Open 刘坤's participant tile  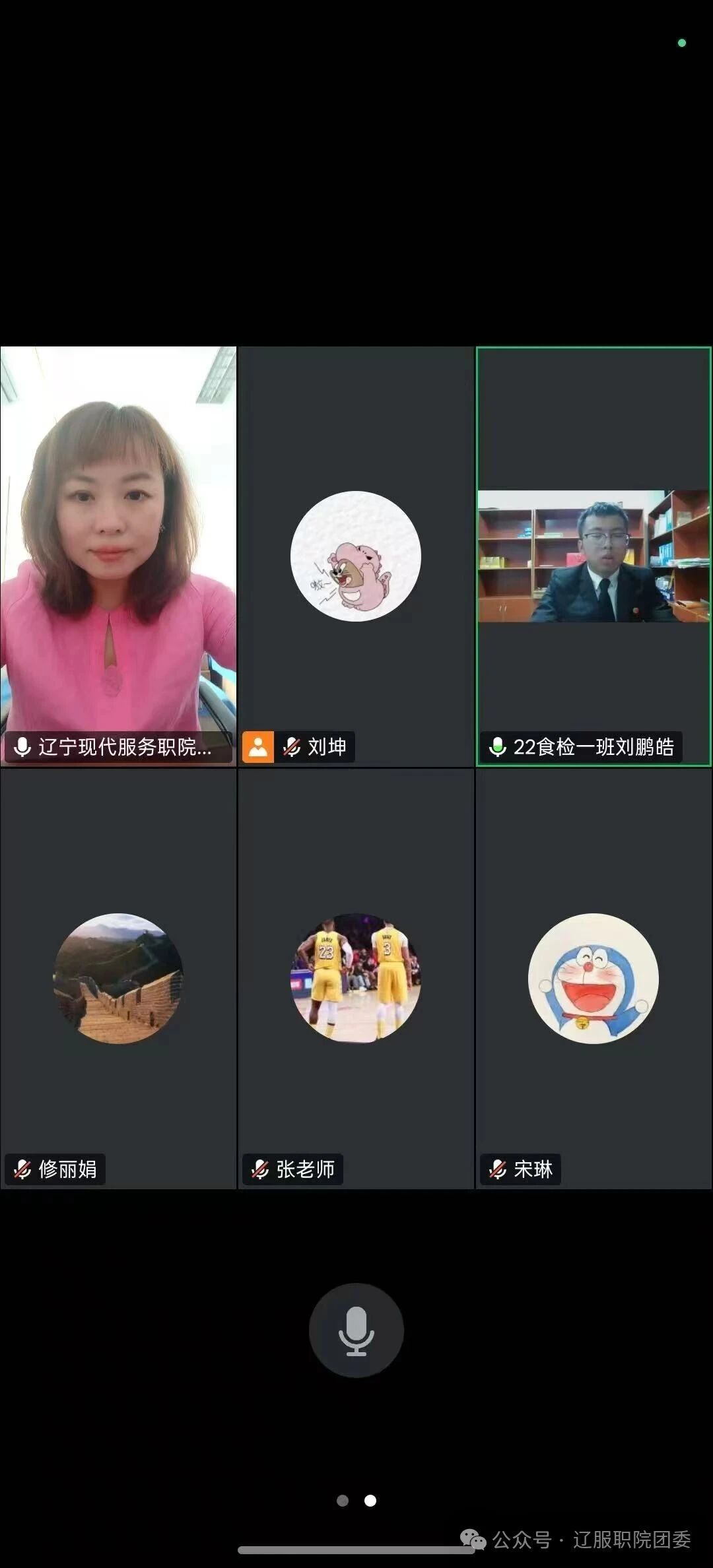tap(356, 556)
